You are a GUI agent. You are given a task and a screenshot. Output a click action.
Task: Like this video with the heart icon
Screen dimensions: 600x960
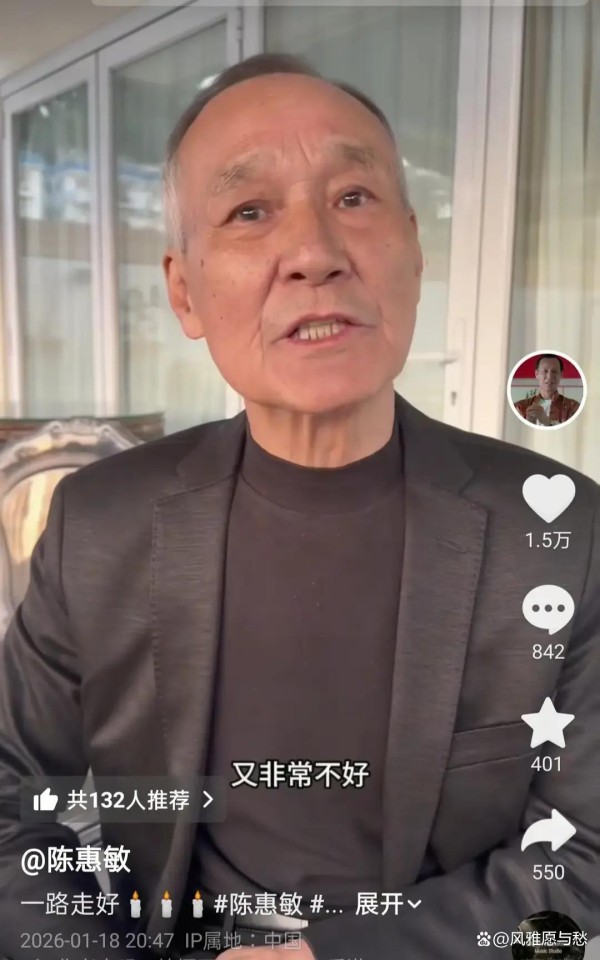(x=549, y=498)
